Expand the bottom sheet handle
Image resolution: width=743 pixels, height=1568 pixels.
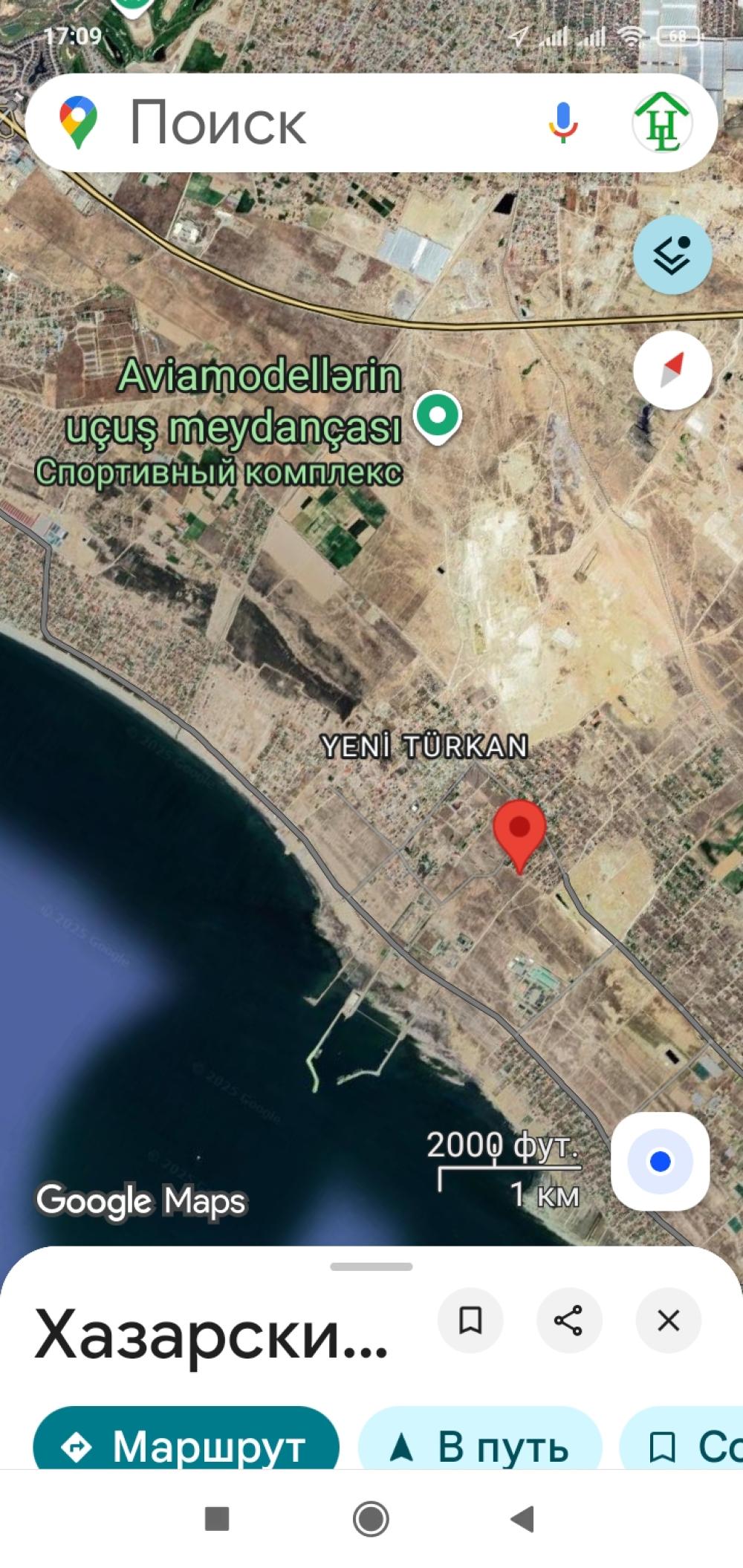tap(371, 1266)
